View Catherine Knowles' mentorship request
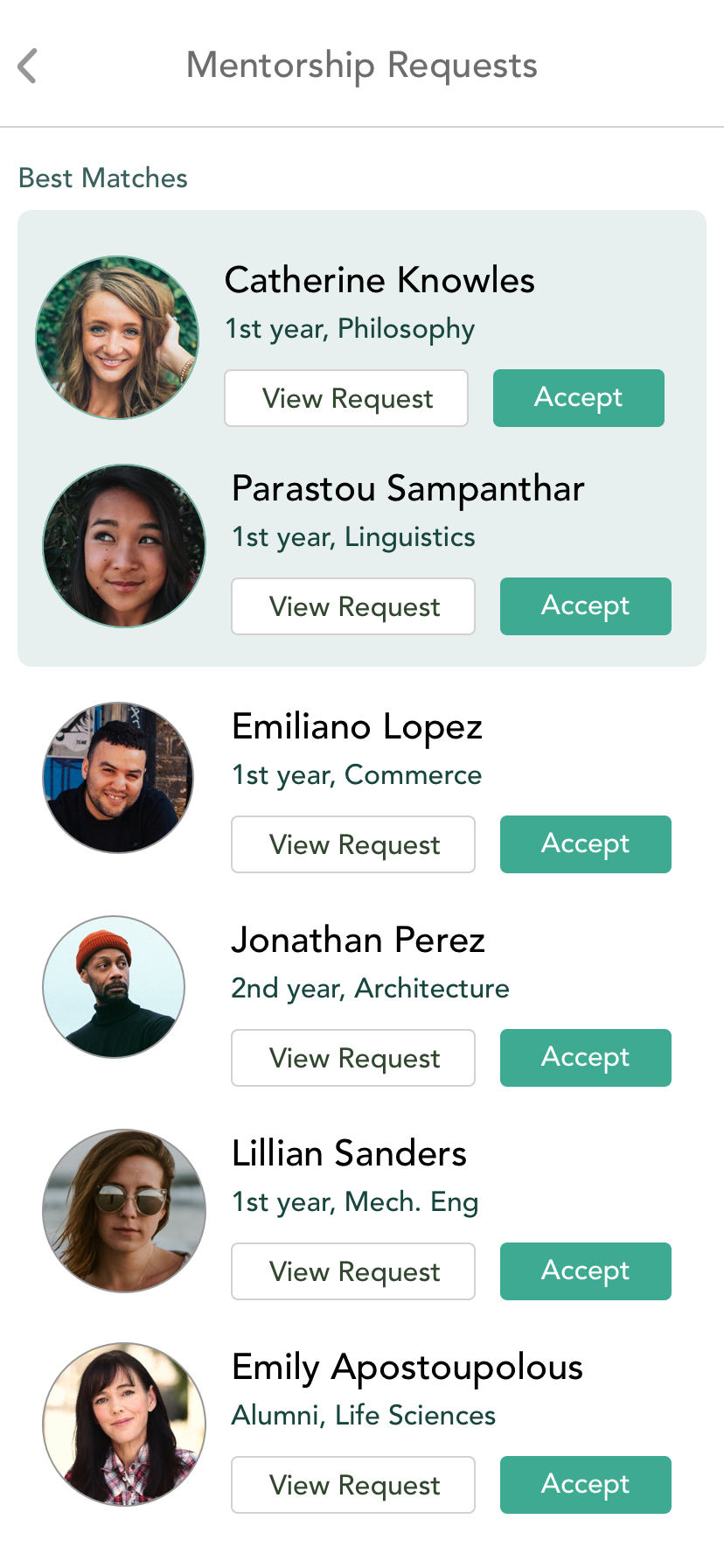Screen dimensions: 724x1568 tap(346, 398)
